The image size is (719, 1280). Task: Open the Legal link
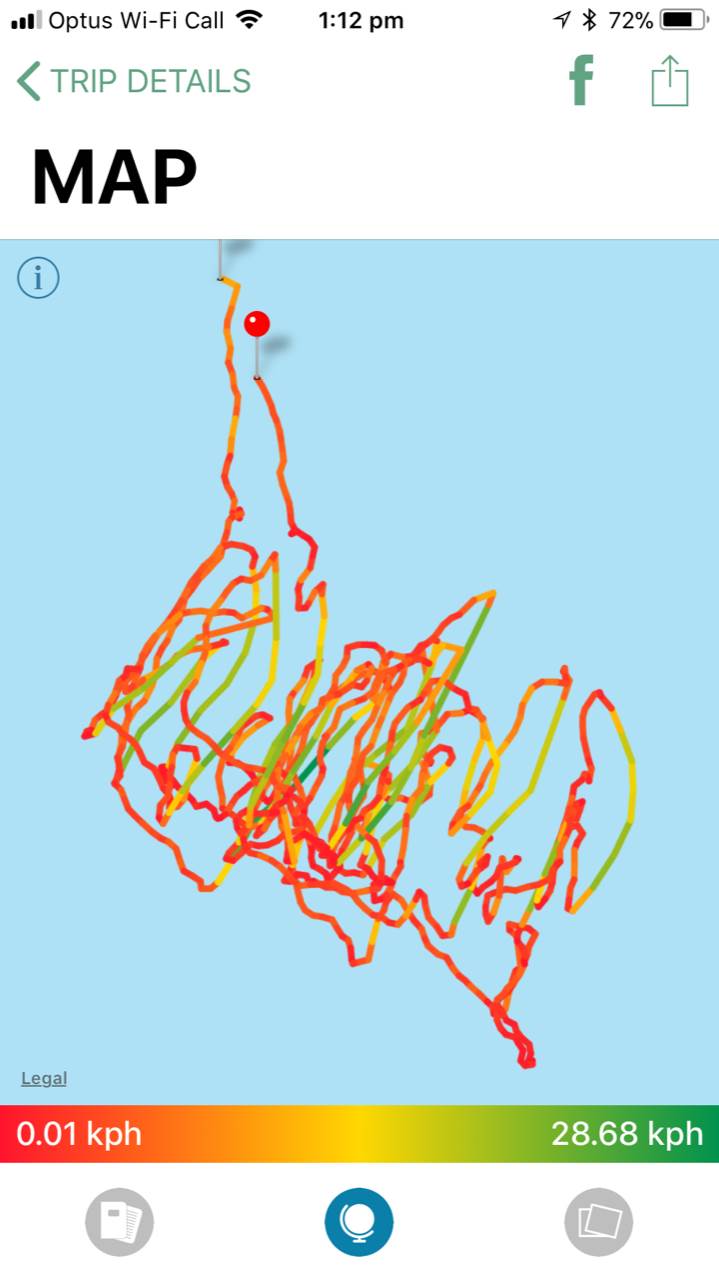(x=44, y=1078)
